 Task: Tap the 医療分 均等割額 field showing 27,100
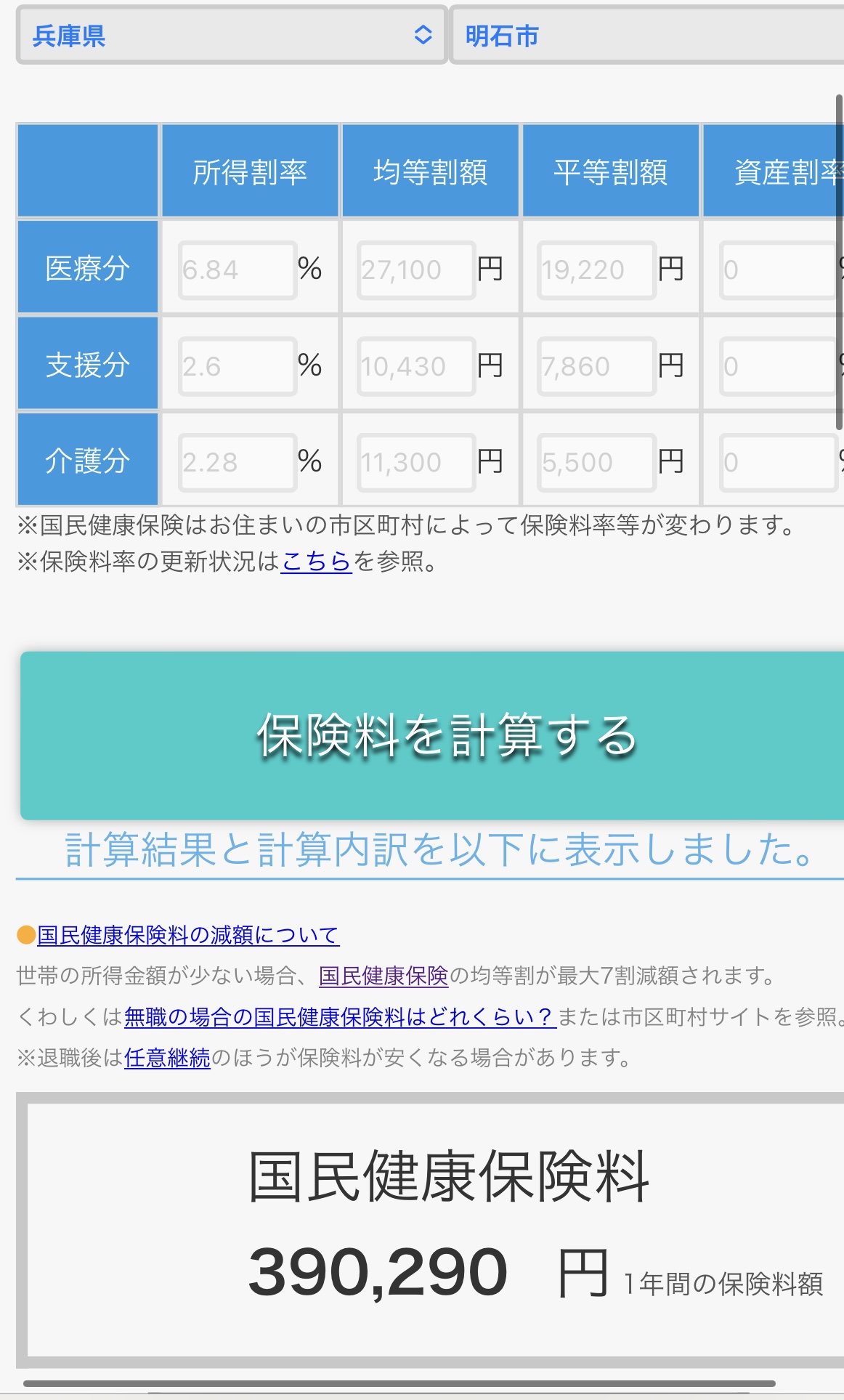415,270
